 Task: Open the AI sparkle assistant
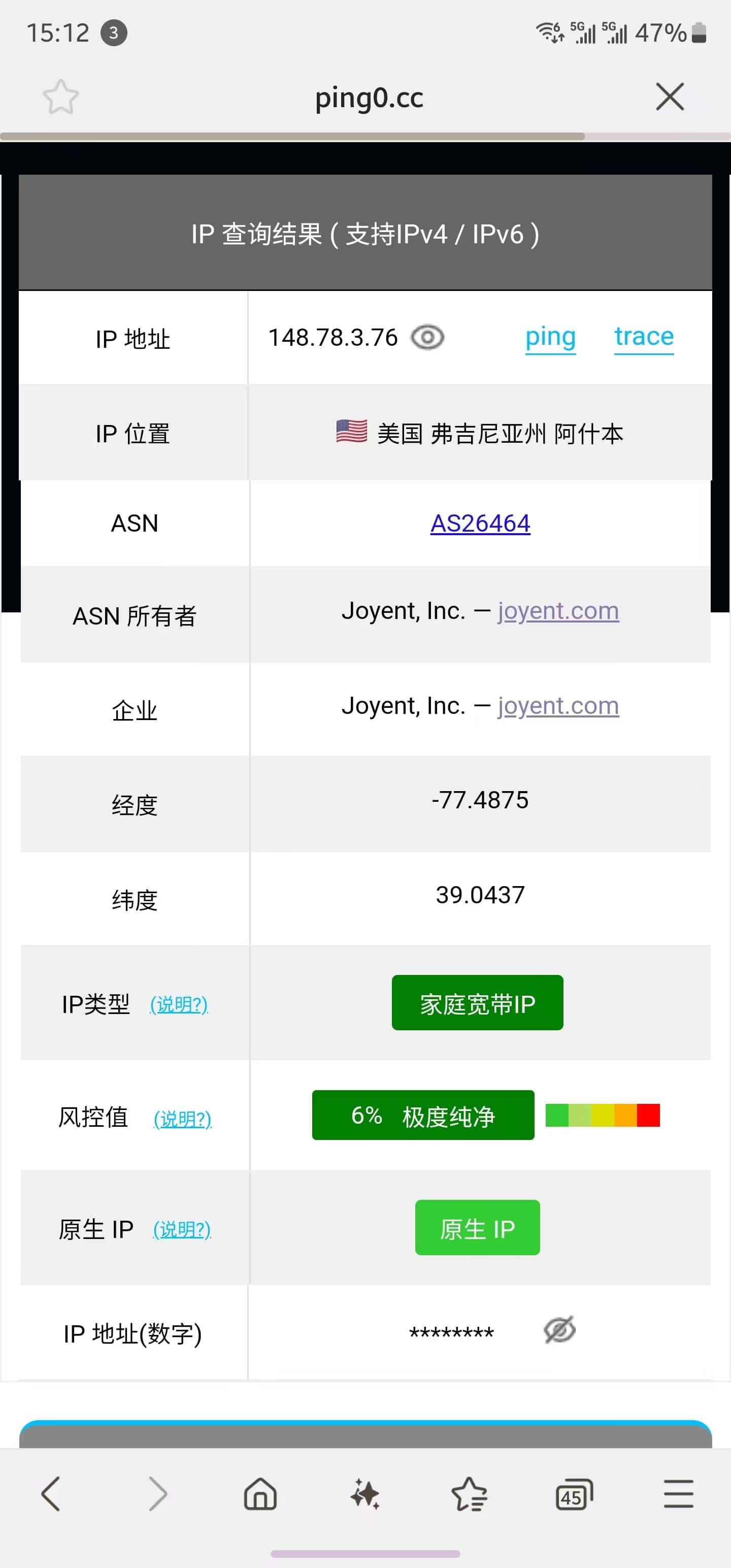tap(365, 1494)
